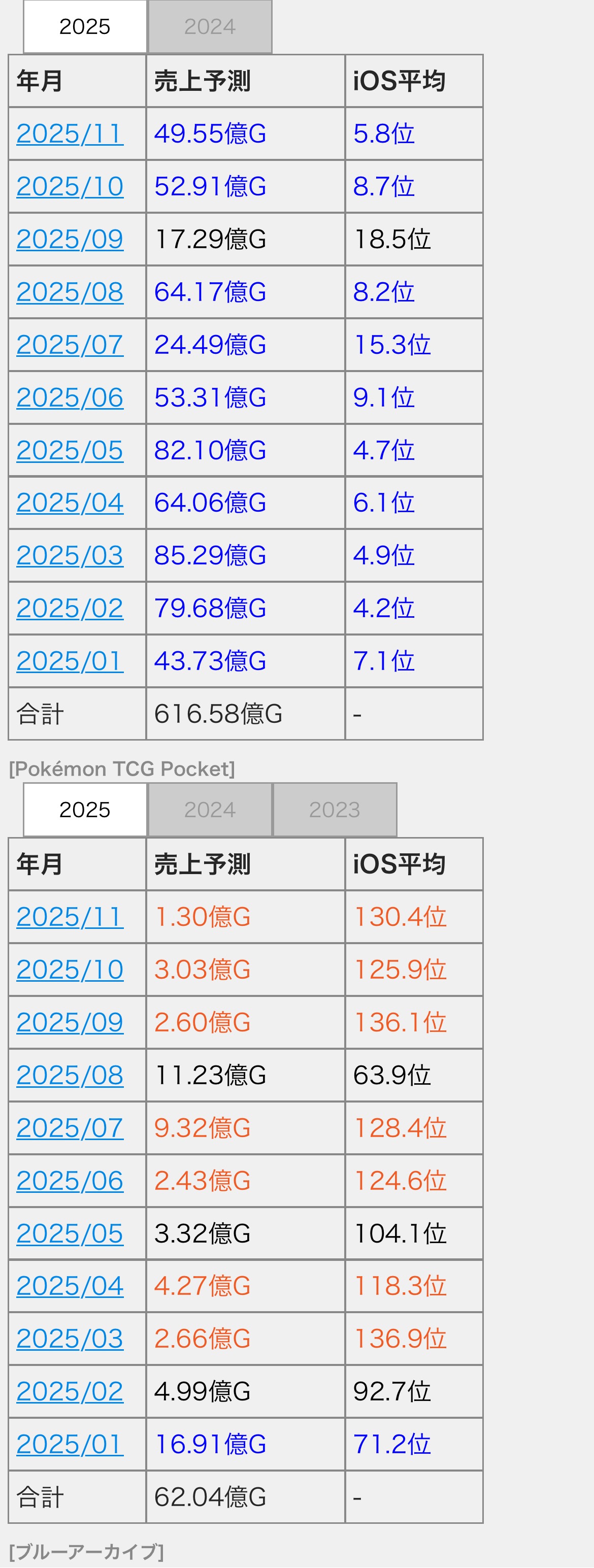This screenshot has width=594, height=1568.
Task: Tap the 2025/10 link beside 3.03億G
Action: point(70,970)
